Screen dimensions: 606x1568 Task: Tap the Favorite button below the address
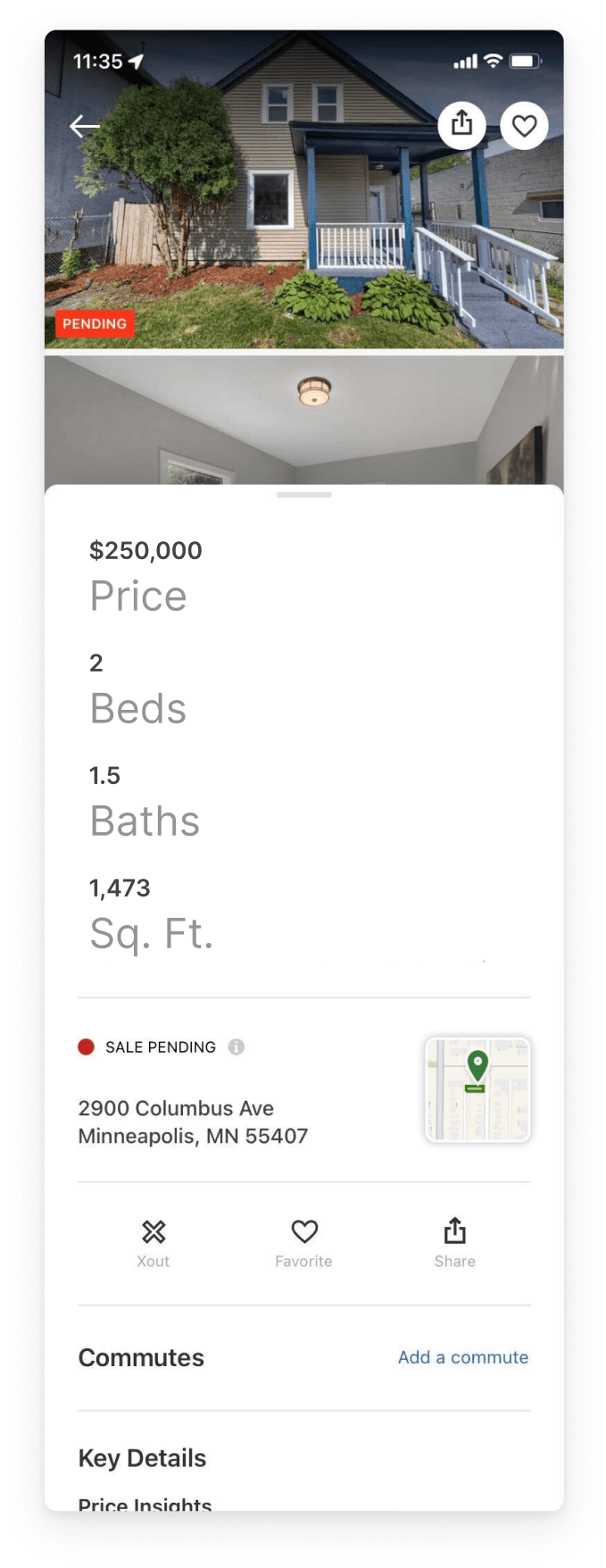point(303,1242)
